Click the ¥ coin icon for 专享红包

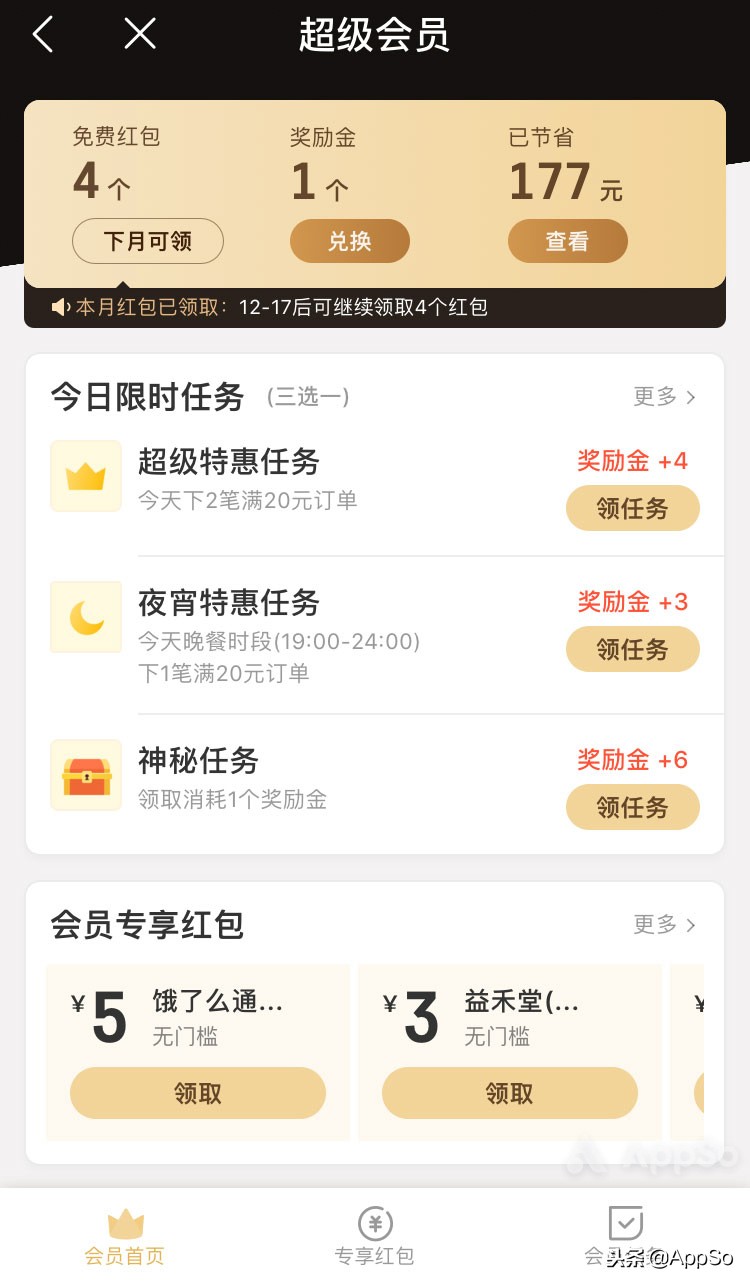tap(374, 1222)
